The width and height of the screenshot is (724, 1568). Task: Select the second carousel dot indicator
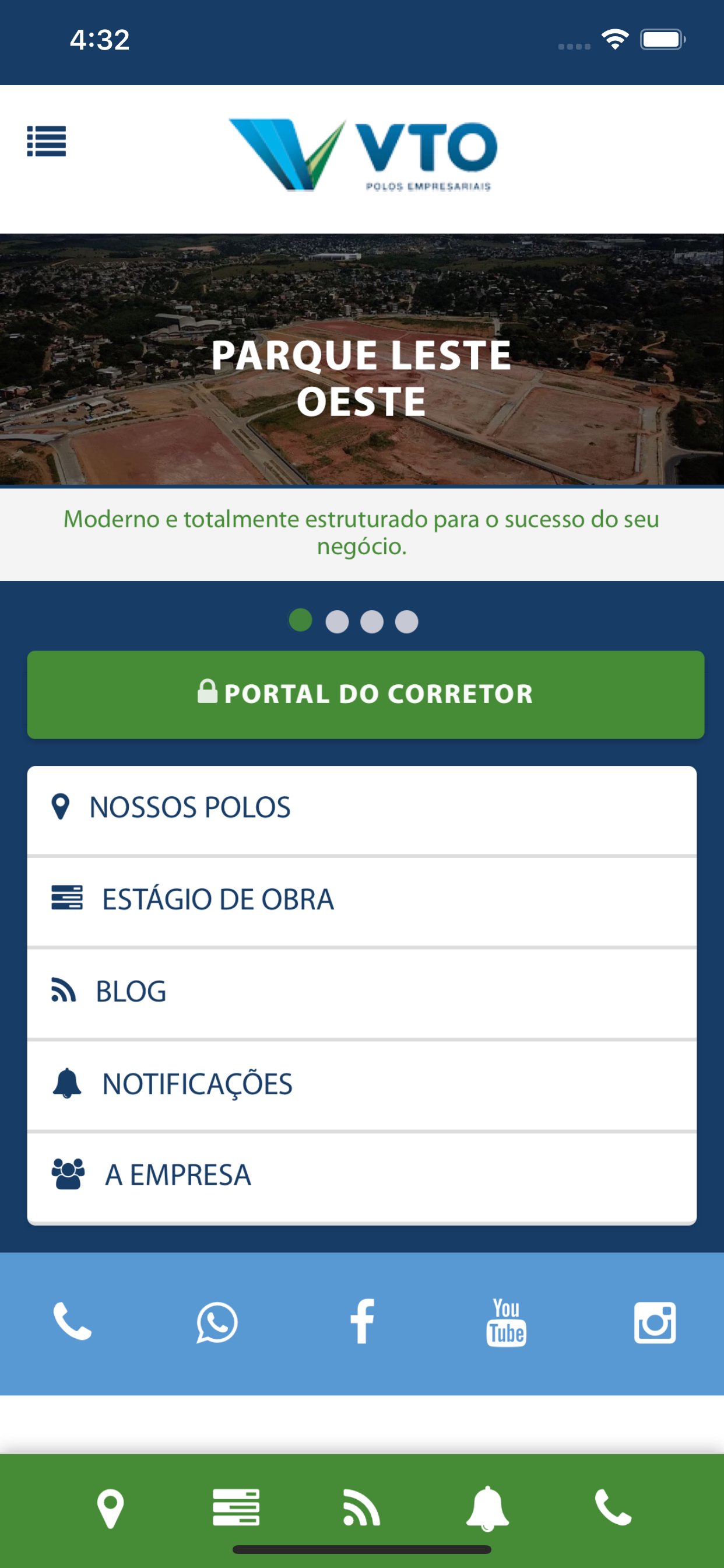pyautogui.click(x=336, y=621)
